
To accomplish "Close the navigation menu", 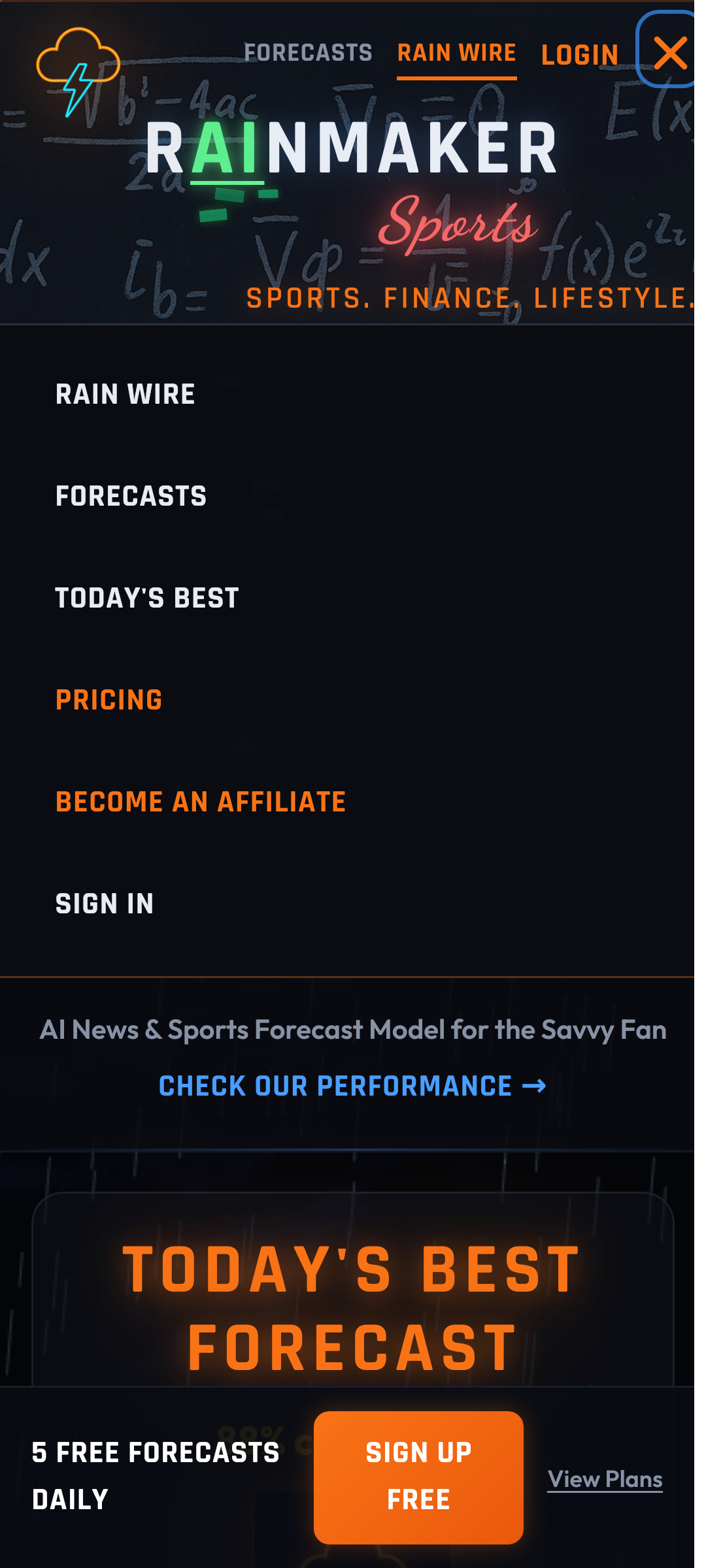I will click(669, 52).
